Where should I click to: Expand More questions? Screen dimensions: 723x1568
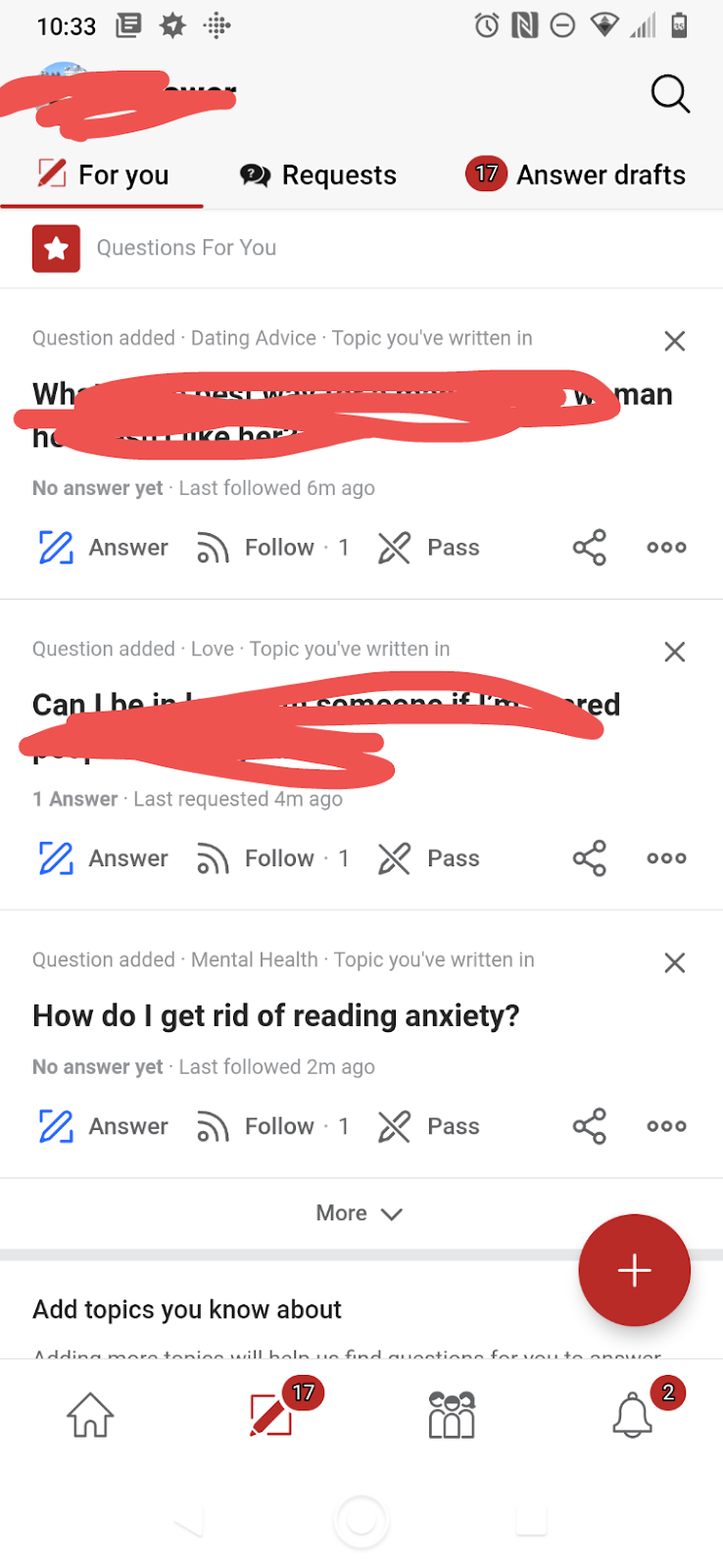[359, 1213]
